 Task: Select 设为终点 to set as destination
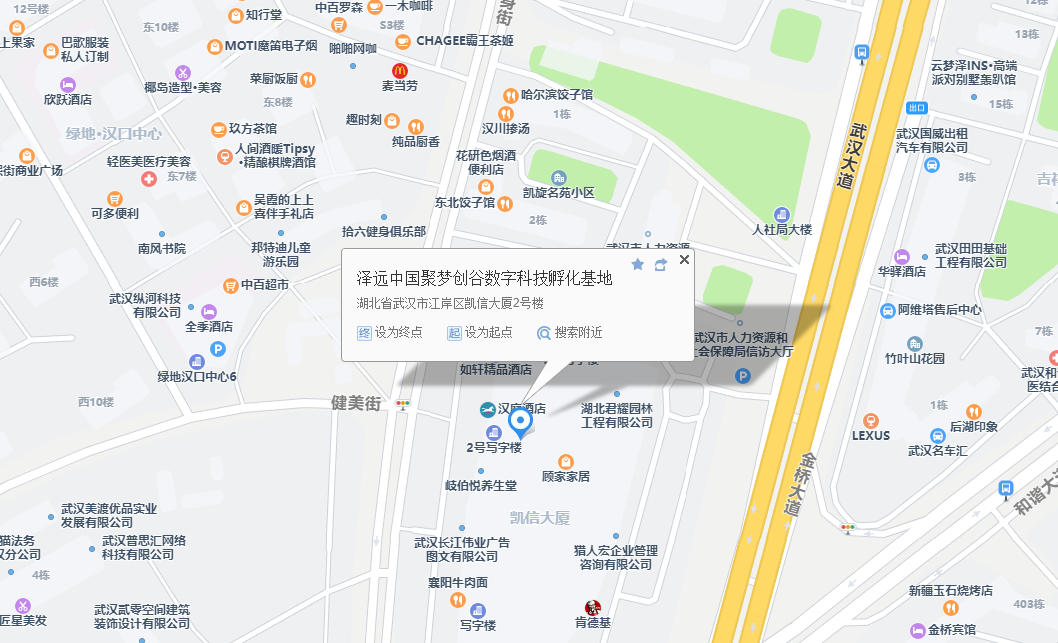(x=390, y=333)
